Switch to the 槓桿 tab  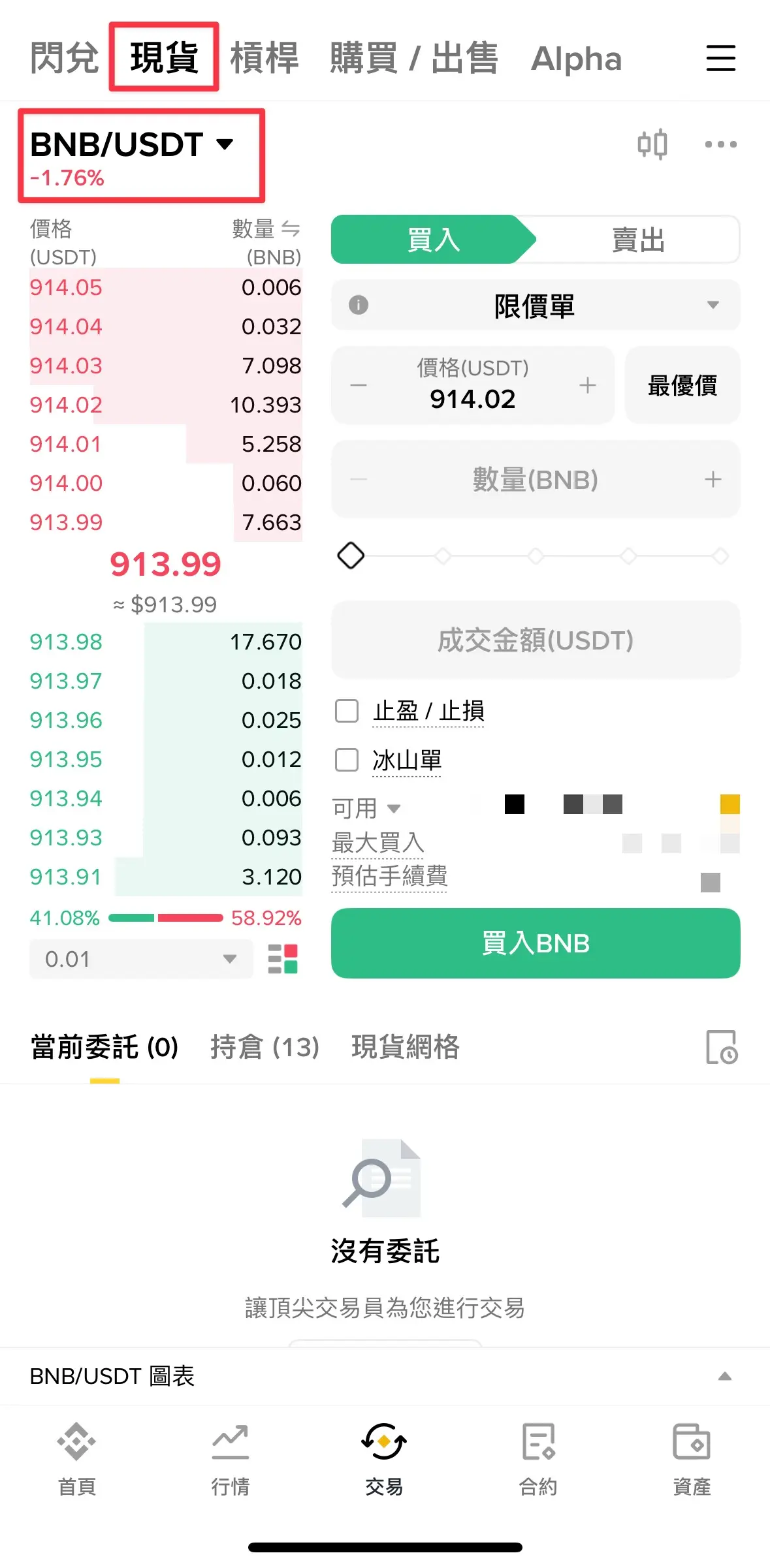(265, 58)
